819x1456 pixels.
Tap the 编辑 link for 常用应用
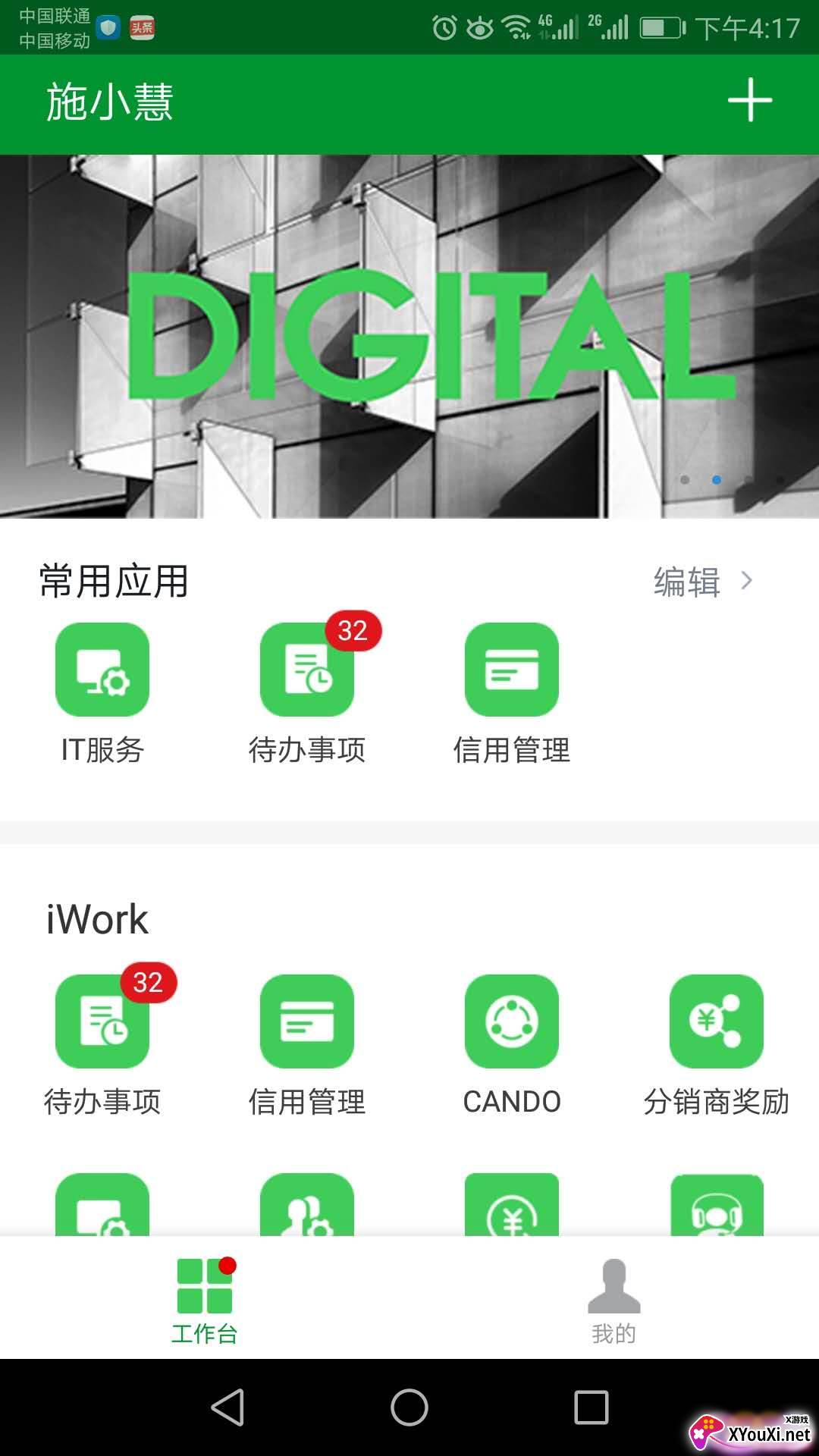coord(686,580)
